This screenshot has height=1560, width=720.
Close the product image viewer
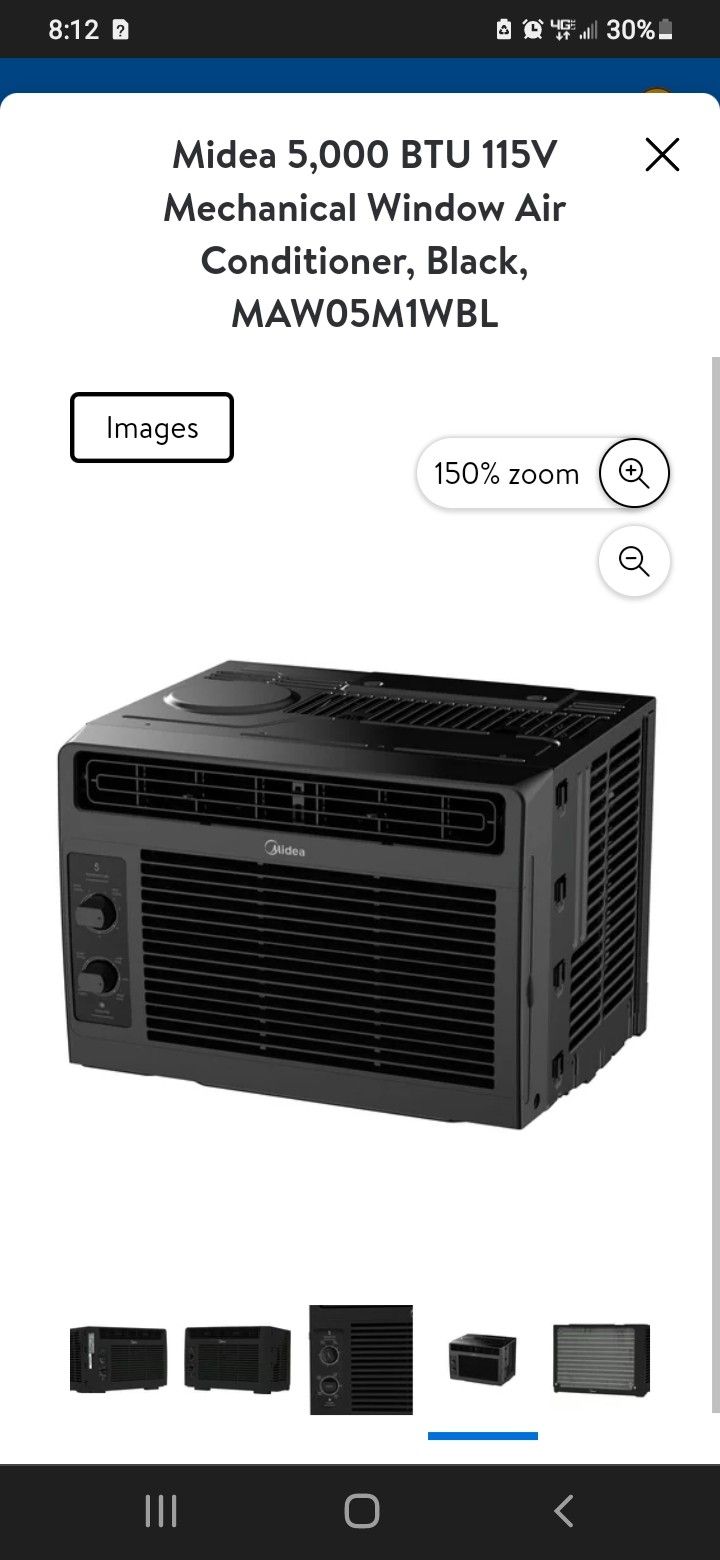pos(662,155)
